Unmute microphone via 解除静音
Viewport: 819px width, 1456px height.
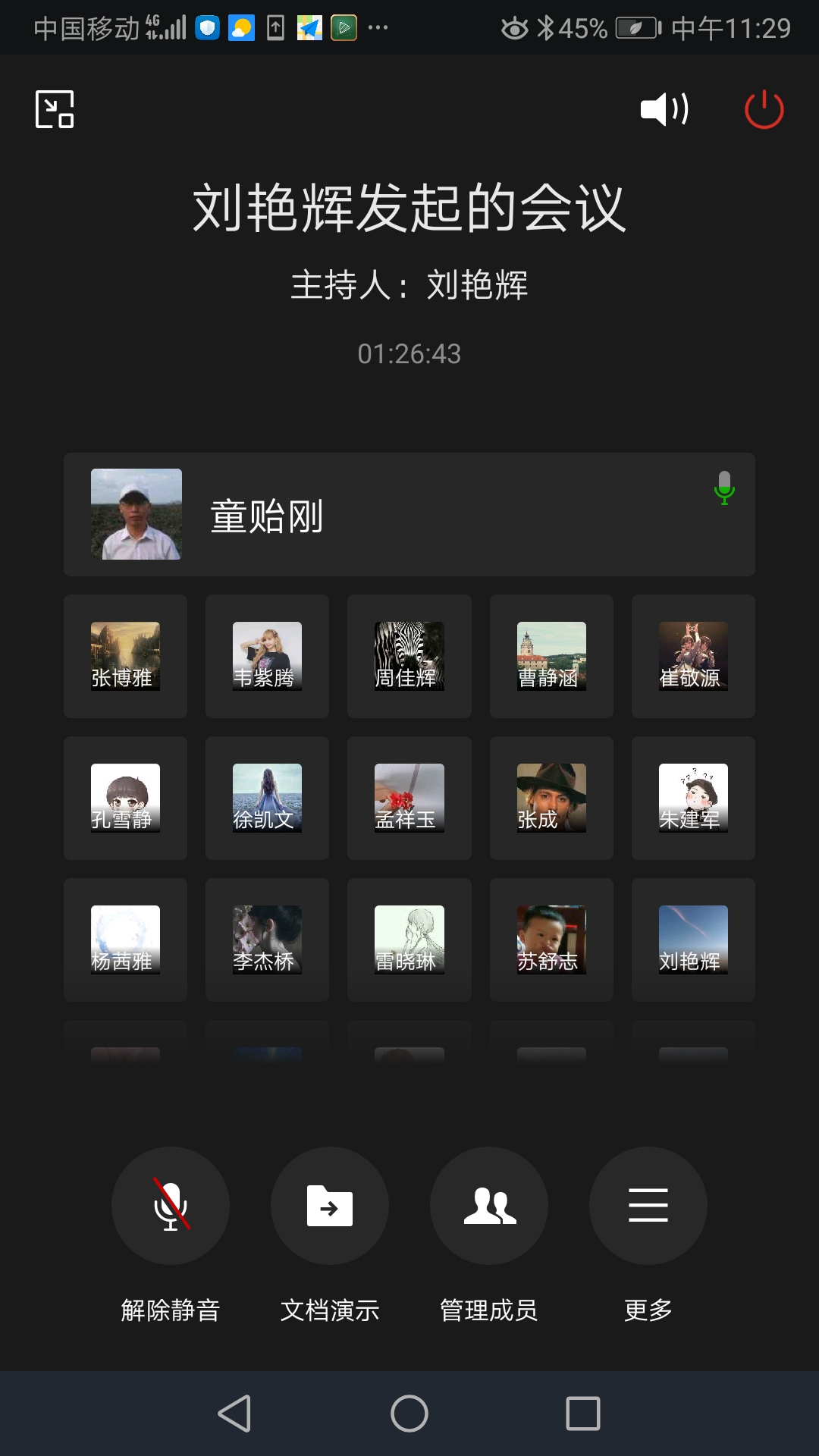click(x=171, y=1206)
